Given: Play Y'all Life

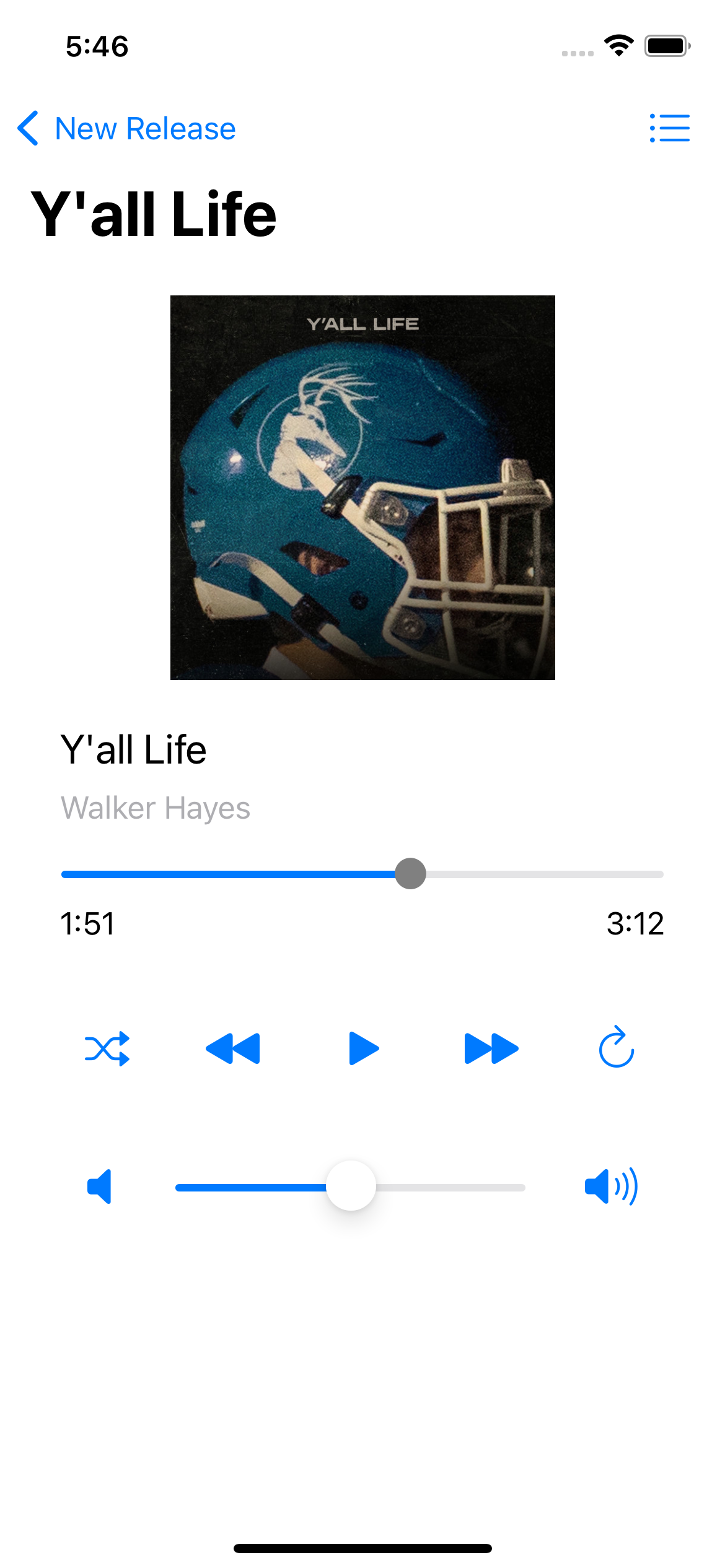Looking at the screenshot, I should 363,1048.
